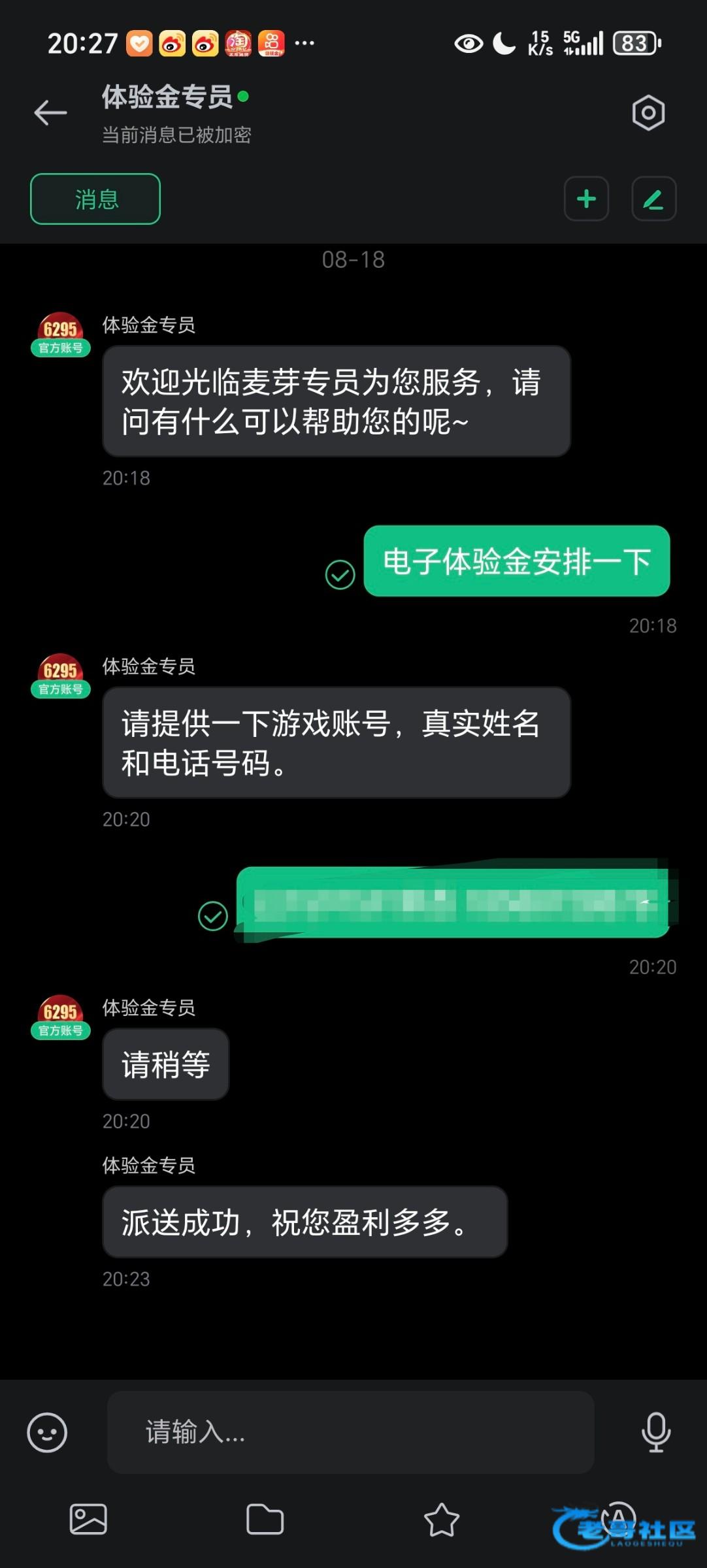Tap the green plus button
Screen dimensions: 707x1568
tap(586, 199)
